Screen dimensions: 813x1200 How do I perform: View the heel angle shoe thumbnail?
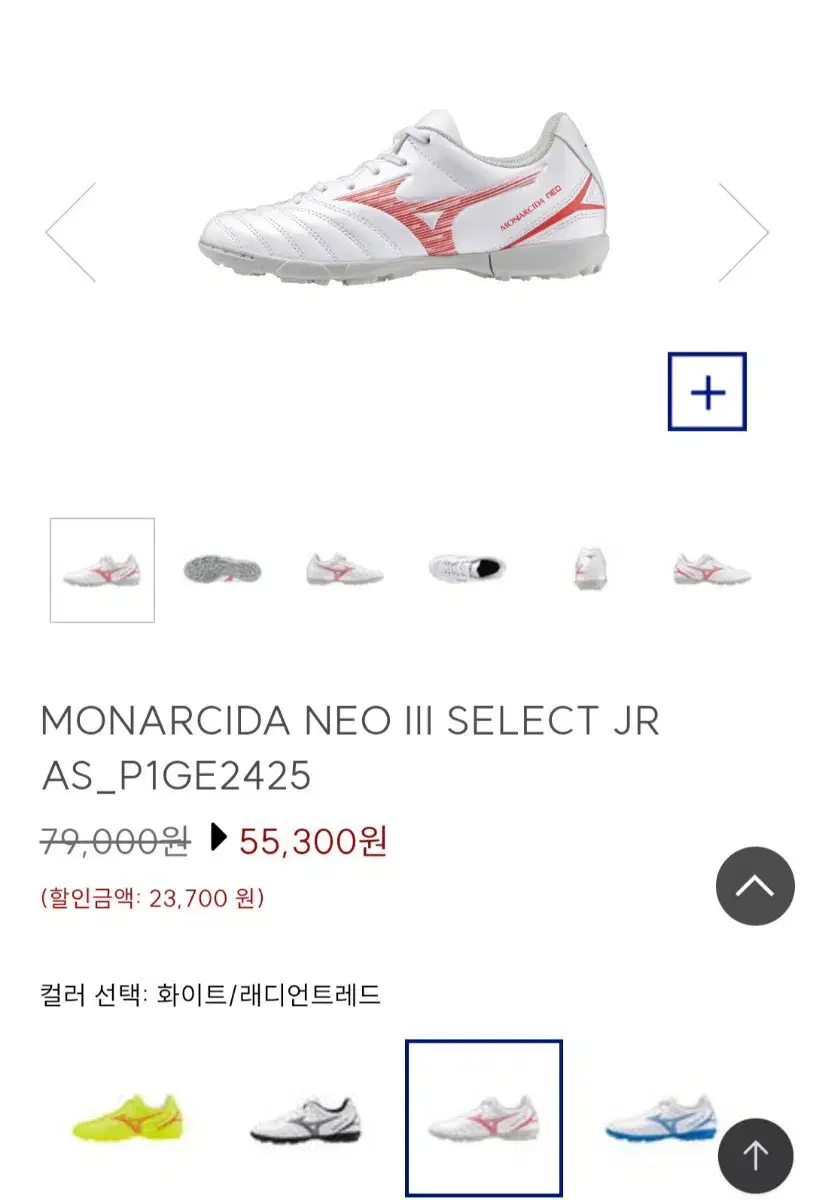coord(589,568)
